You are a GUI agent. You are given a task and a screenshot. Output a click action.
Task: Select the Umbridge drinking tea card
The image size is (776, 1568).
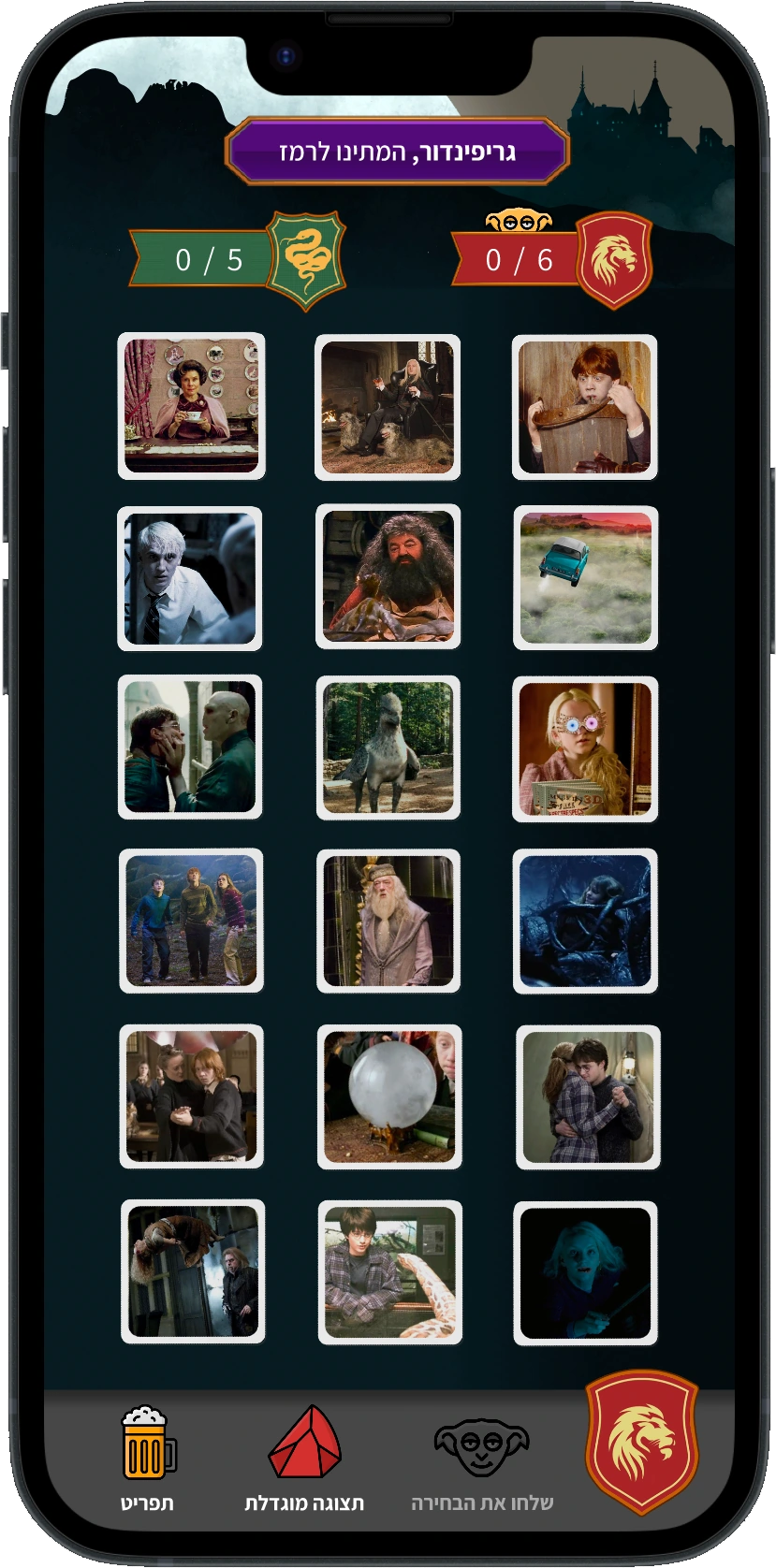191,406
